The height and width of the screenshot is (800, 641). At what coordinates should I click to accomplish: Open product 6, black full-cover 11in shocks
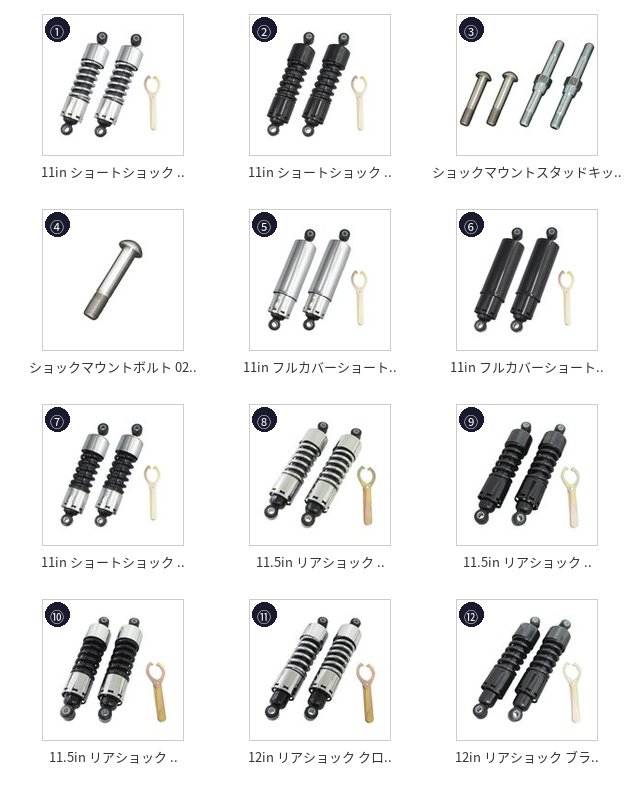click(x=527, y=280)
